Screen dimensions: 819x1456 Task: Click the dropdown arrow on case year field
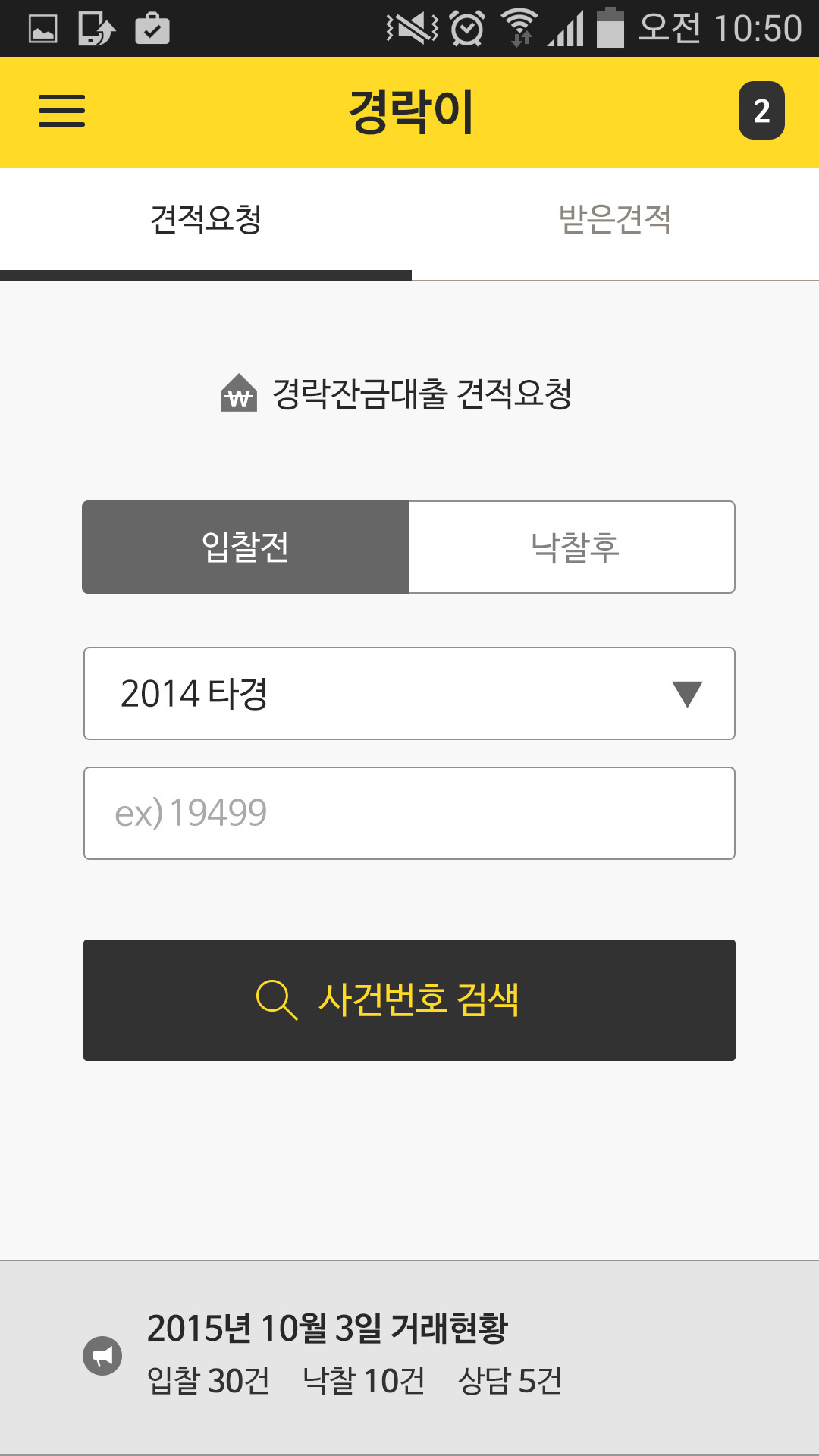pyautogui.click(x=686, y=694)
